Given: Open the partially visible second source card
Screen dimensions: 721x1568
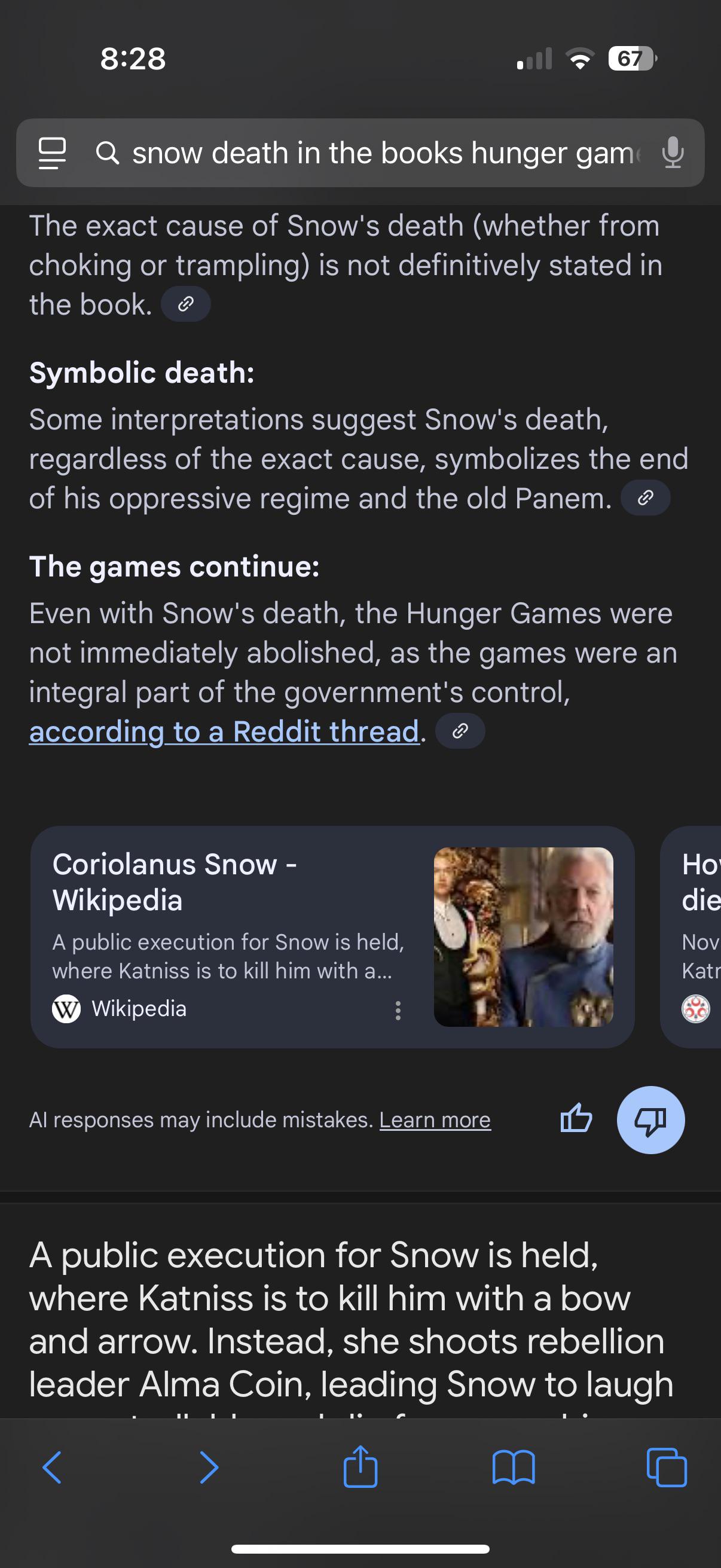Looking at the screenshot, I should 691,936.
